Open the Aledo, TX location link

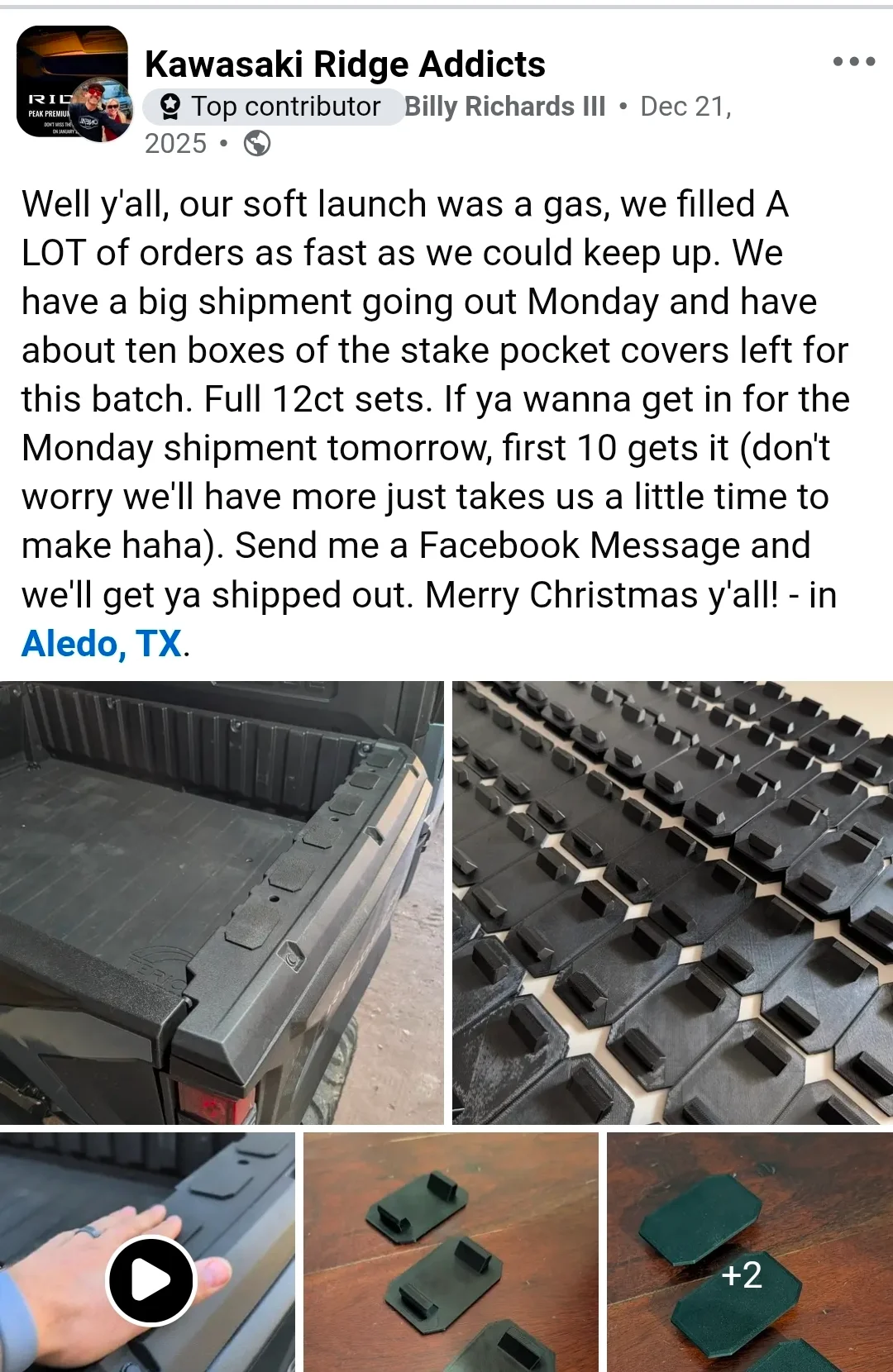point(102,644)
